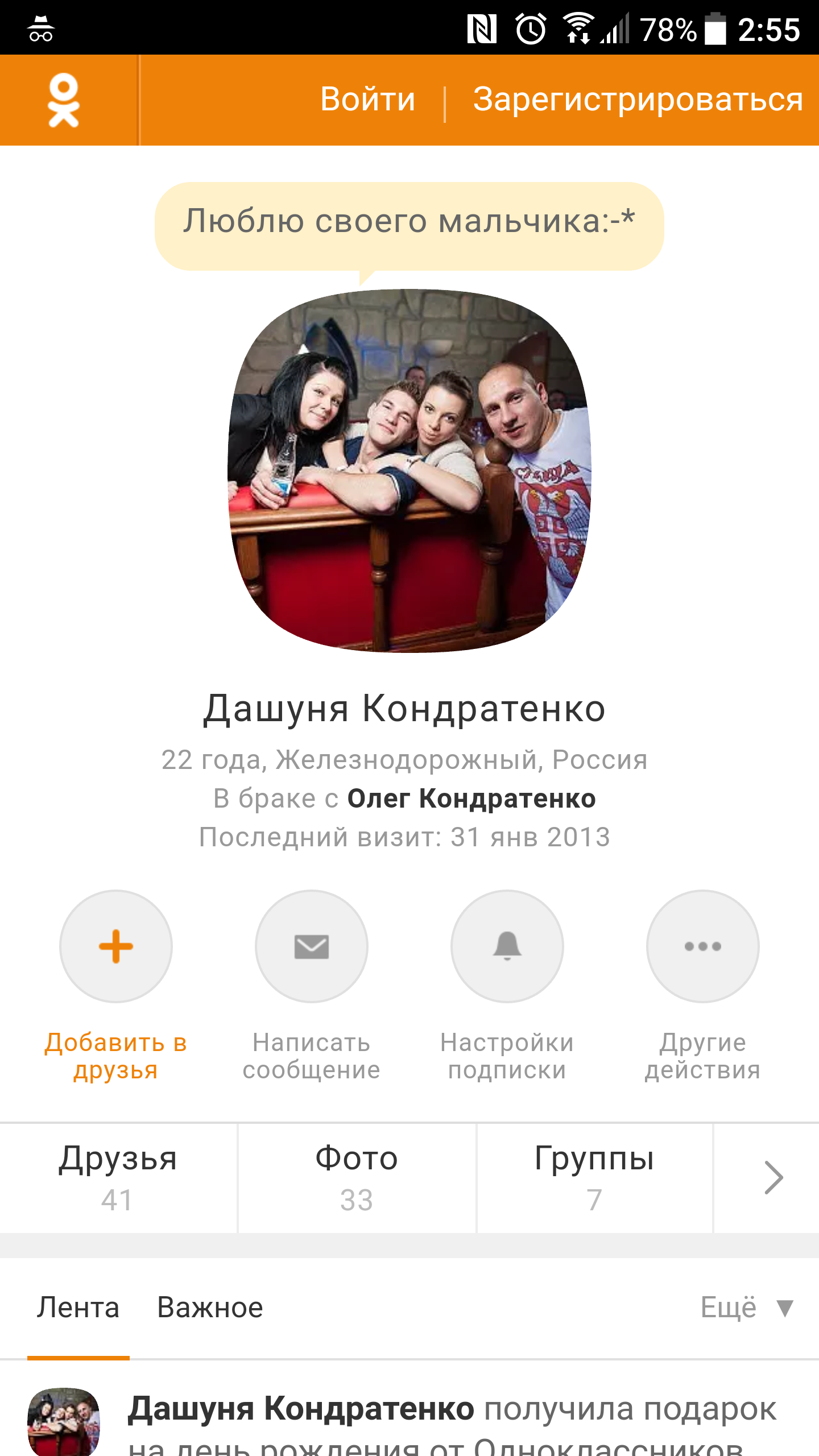Screen dimensions: 819x1456
Task: Open Настройки подписки bell button
Action: click(507, 946)
